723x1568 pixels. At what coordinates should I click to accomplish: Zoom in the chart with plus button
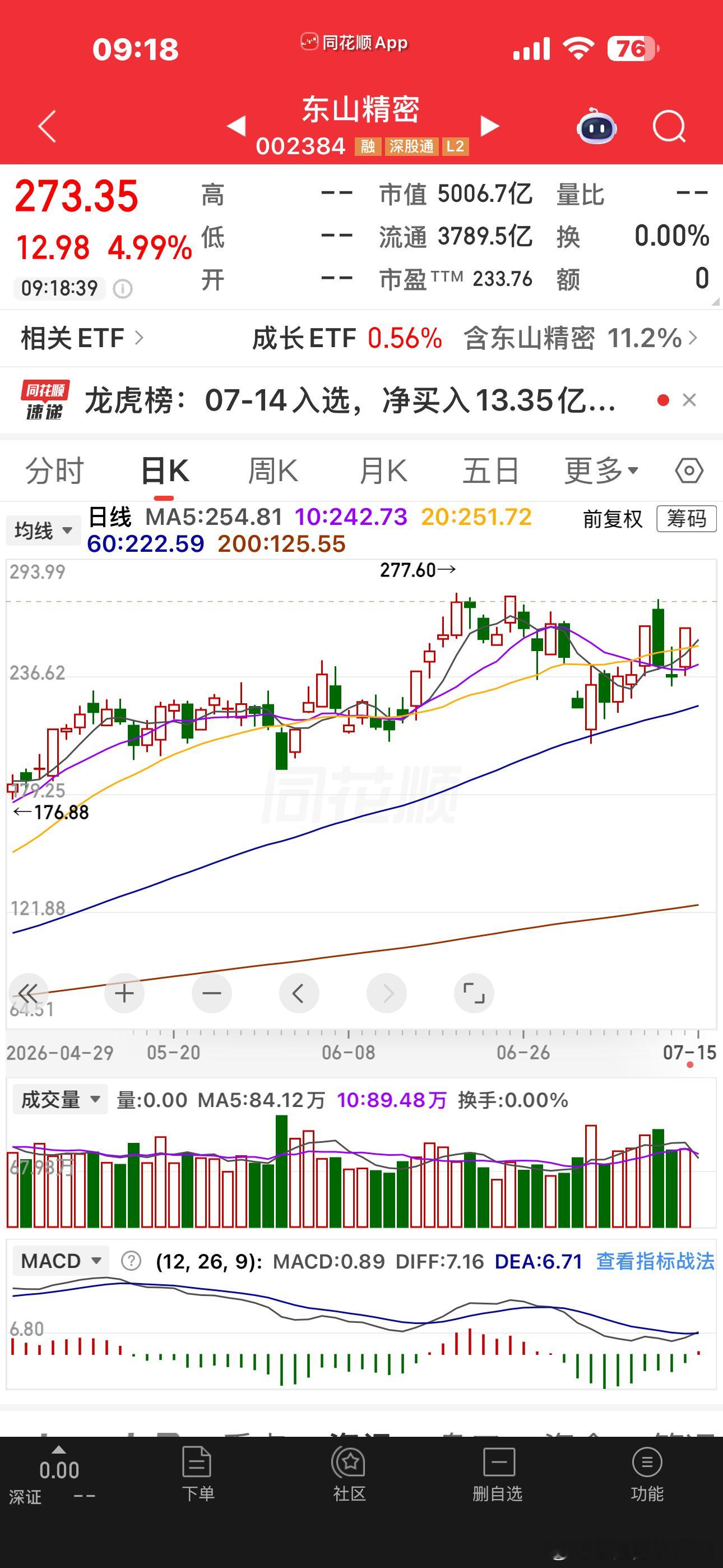[x=124, y=993]
